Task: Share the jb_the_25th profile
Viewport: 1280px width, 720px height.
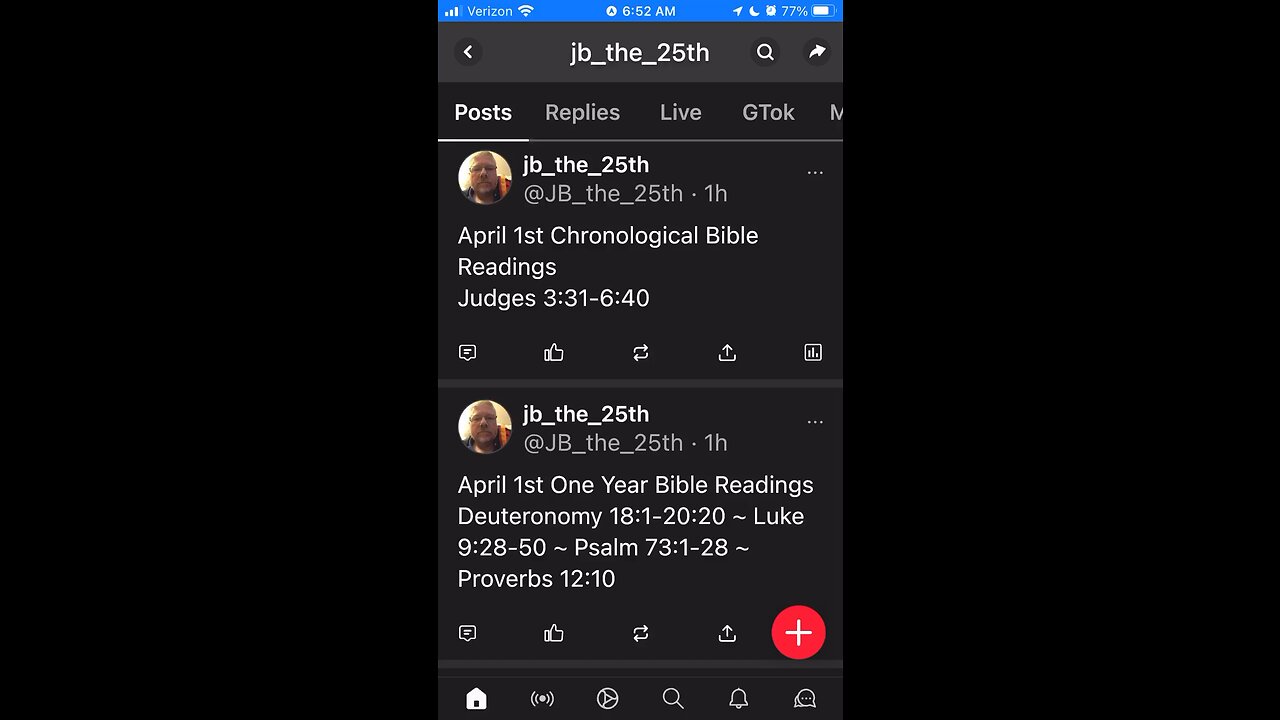Action: coord(817,52)
